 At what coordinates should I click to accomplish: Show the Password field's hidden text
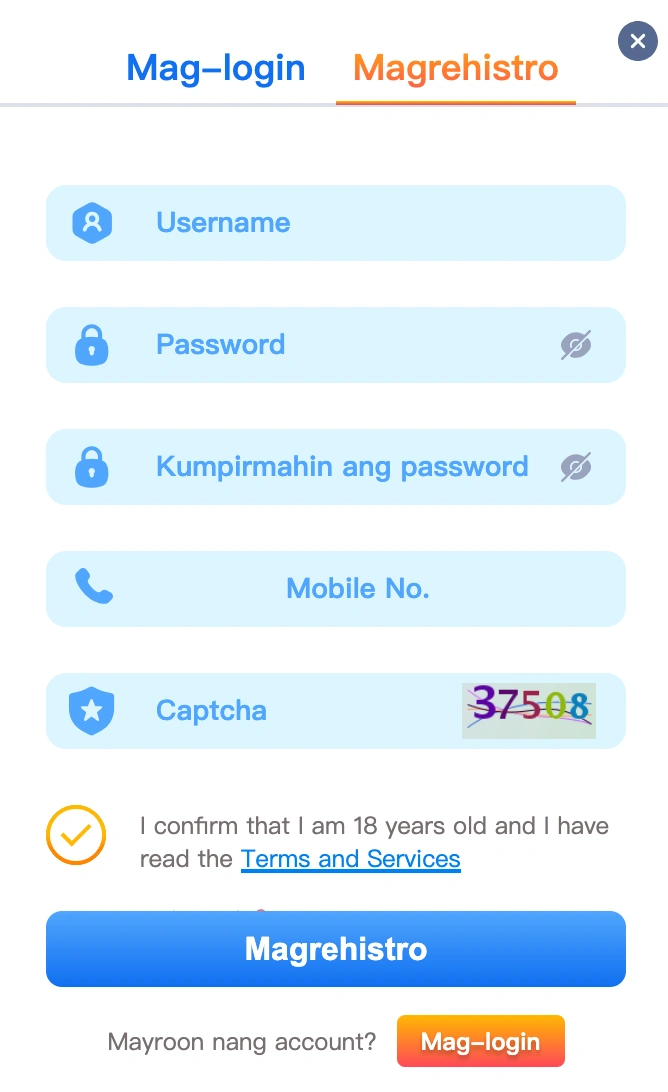pos(575,346)
